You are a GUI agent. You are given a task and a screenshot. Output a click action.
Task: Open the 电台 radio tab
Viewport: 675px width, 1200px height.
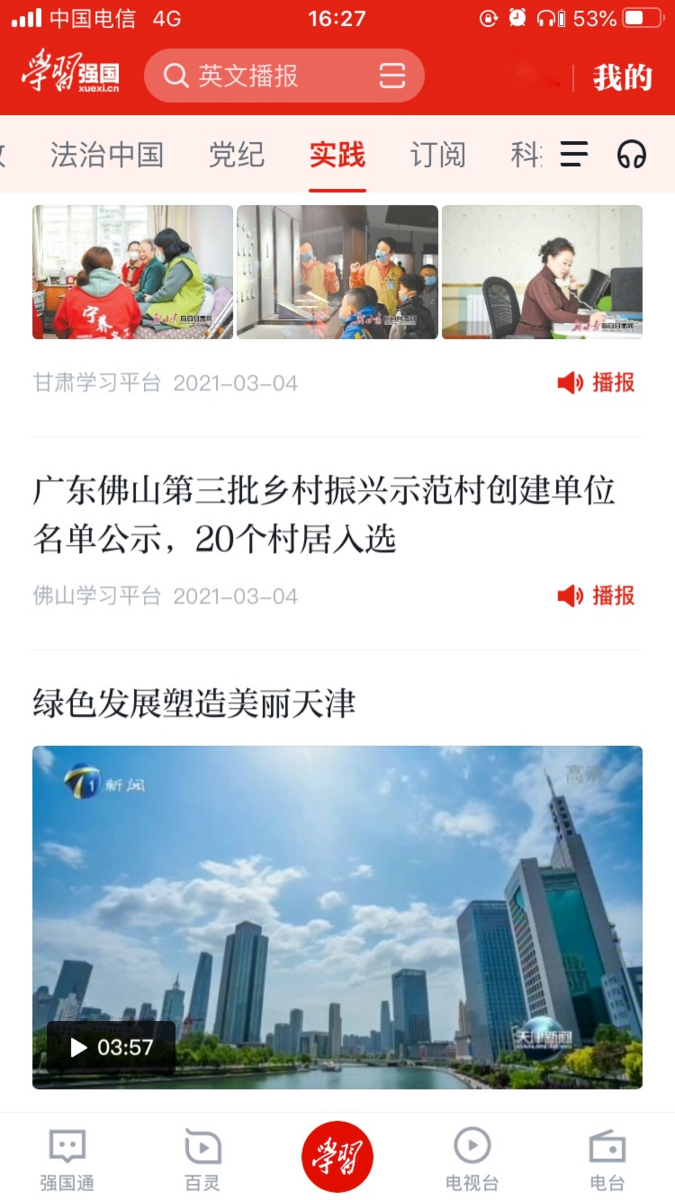click(x=607, y=1159)
